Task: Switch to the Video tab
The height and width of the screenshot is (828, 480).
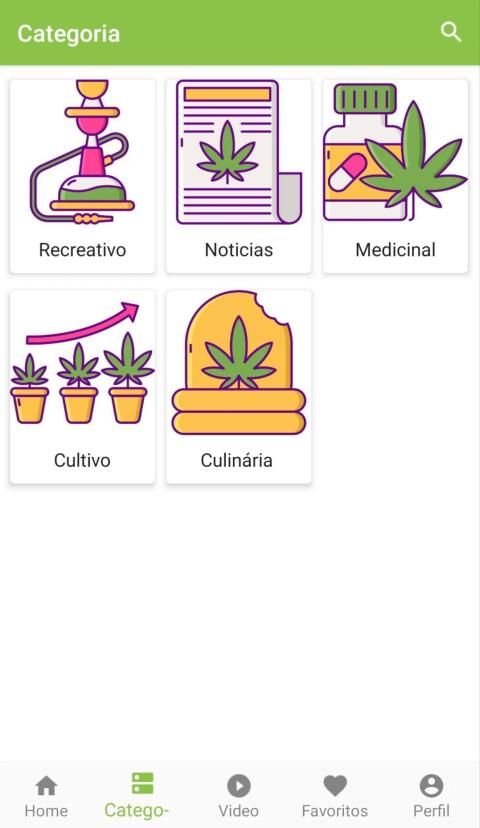Action: click(239, 796)
